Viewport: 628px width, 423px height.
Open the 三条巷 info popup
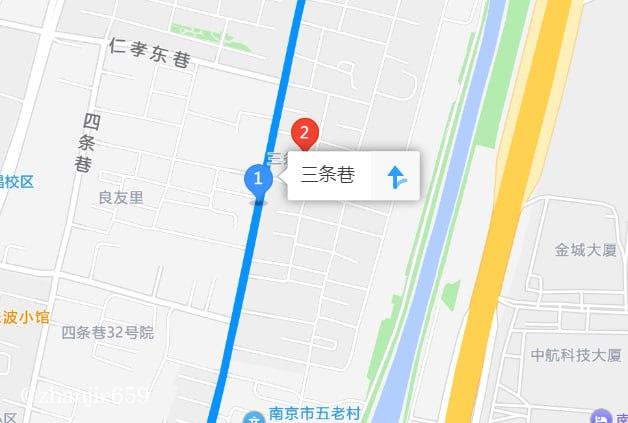[x=329, y=176]
